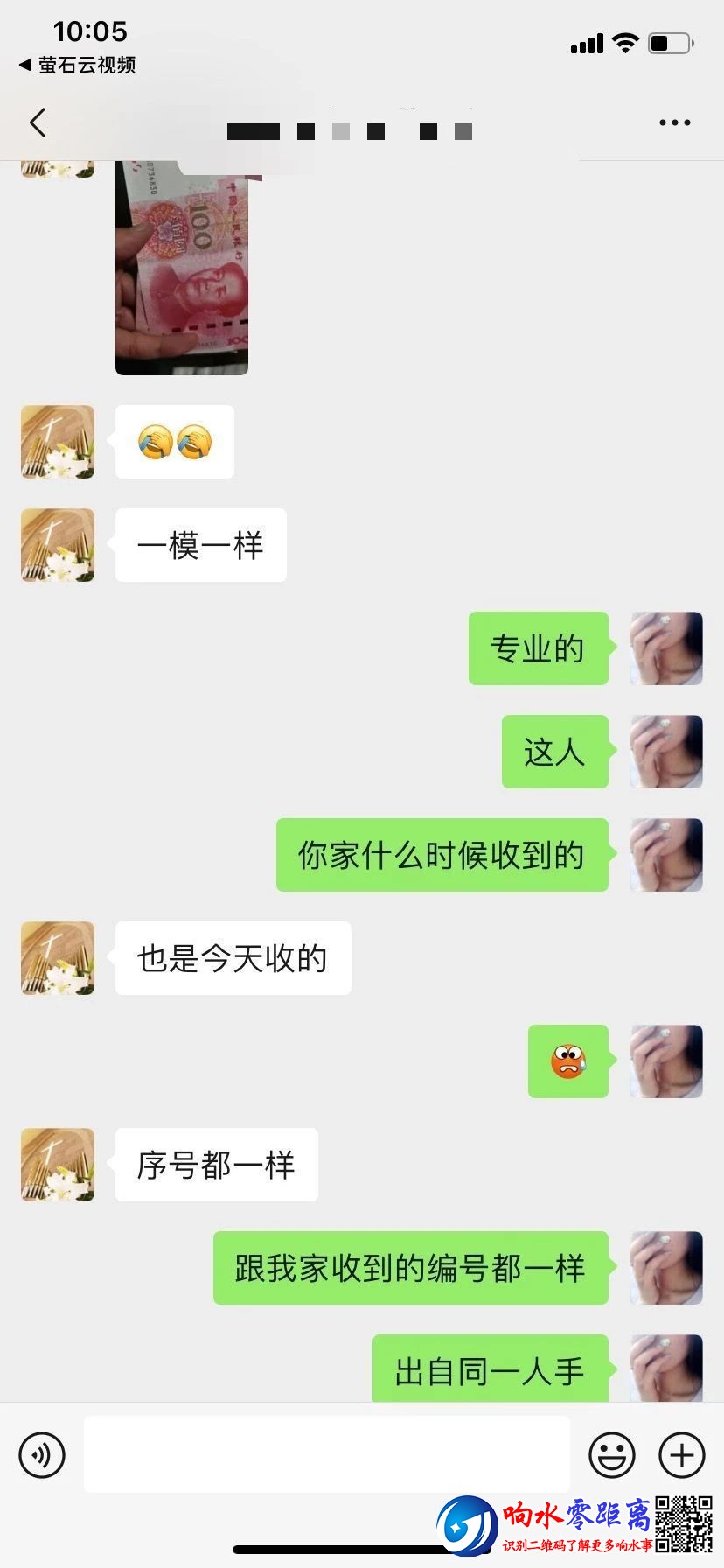The image size is (724, 1568).
Task: Switch to voice message input
Action: tap(42, 1454)
